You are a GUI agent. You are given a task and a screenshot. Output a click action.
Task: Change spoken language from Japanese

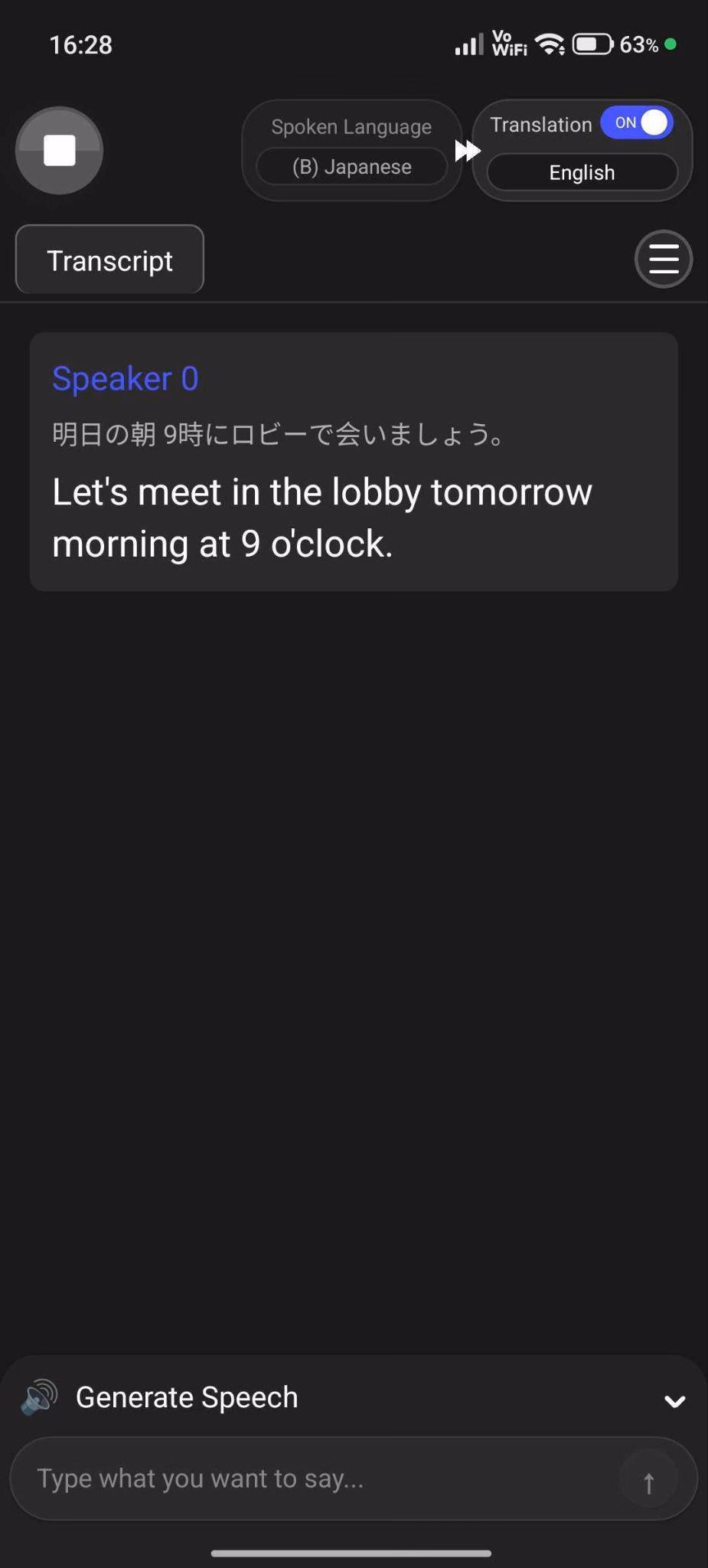[351, 167]
